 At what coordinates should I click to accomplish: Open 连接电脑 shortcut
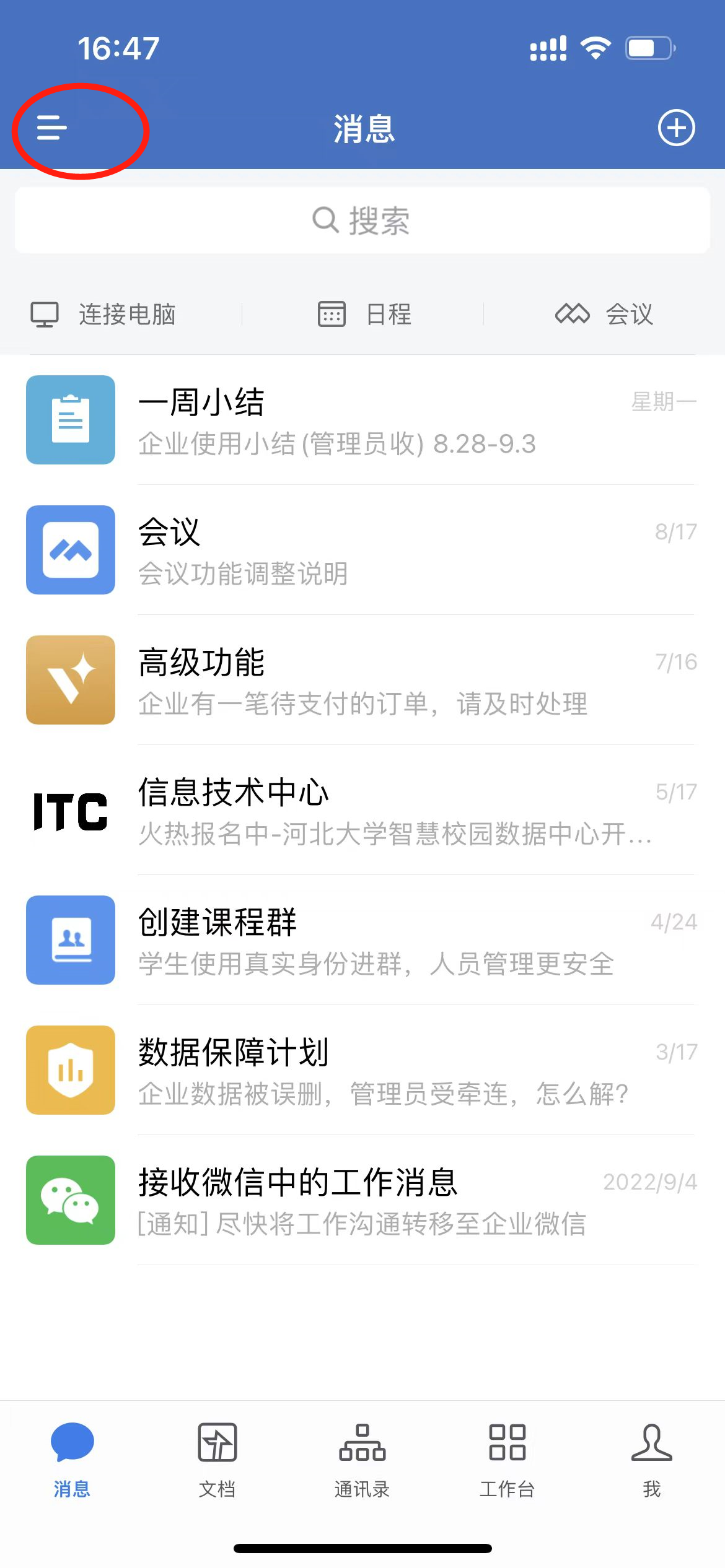tap(104, 315)
